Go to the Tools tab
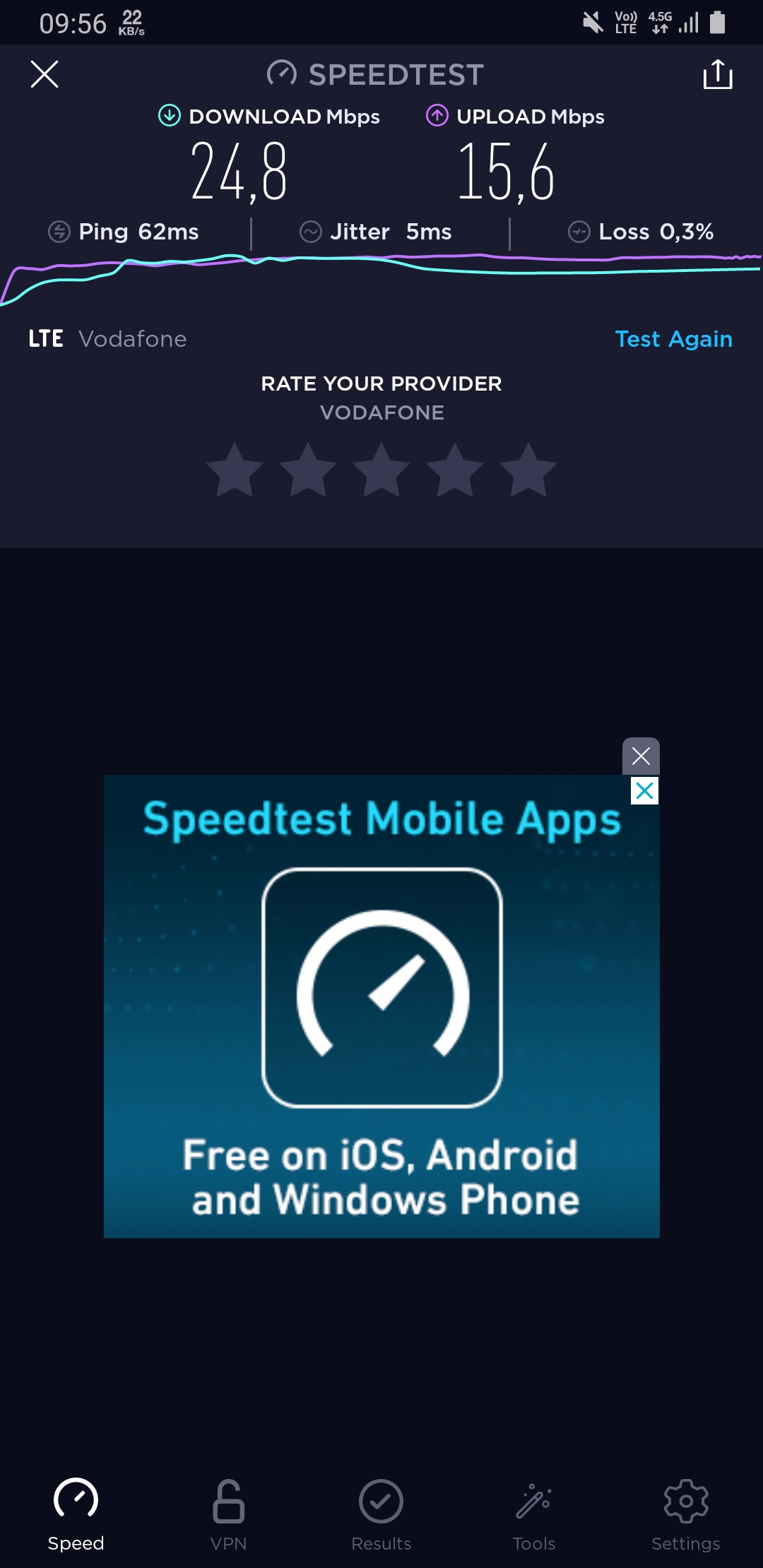 point(534,1516)
